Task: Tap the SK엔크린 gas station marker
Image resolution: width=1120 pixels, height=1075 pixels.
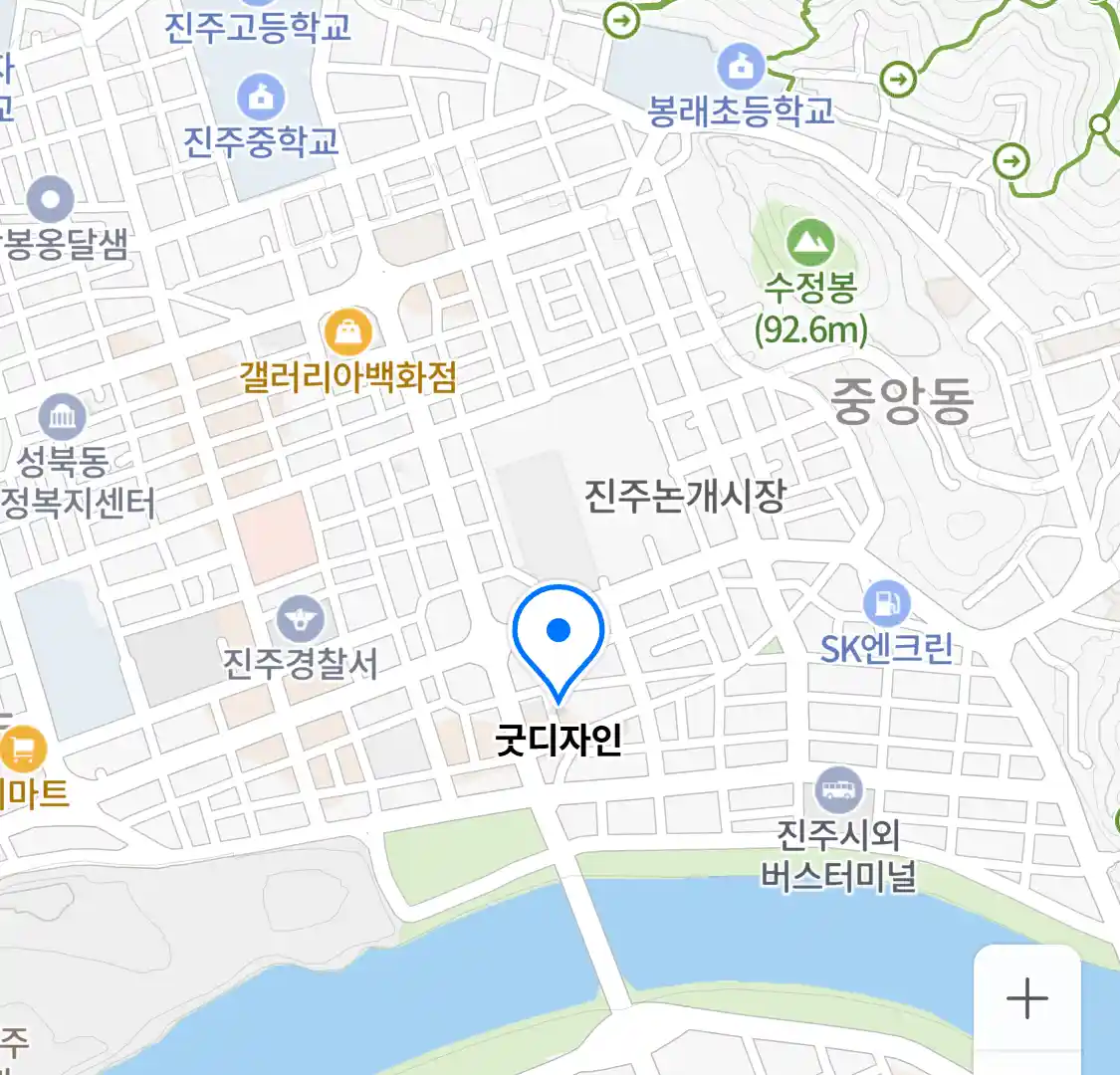Action: [x=885, y=603]
